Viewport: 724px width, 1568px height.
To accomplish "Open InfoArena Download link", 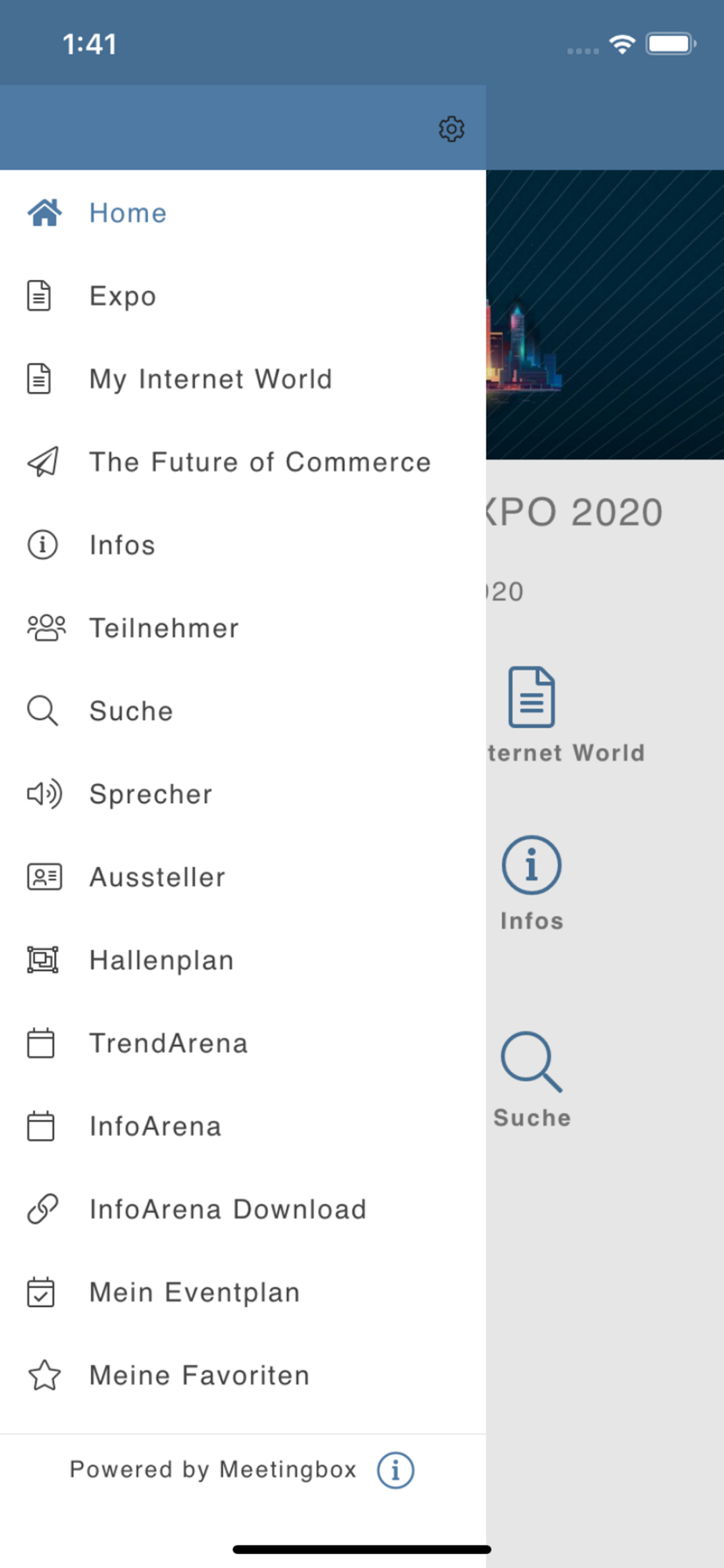I will pos(243,1210).
